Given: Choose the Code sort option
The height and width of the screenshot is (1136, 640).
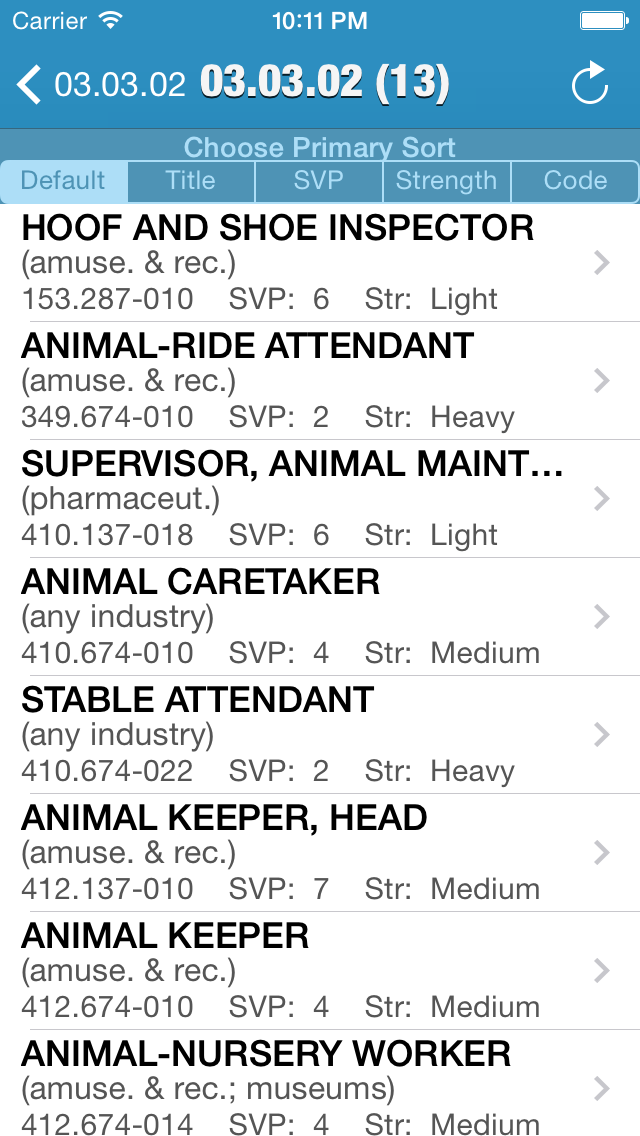Looking at the screenshot, I should 575,181.
